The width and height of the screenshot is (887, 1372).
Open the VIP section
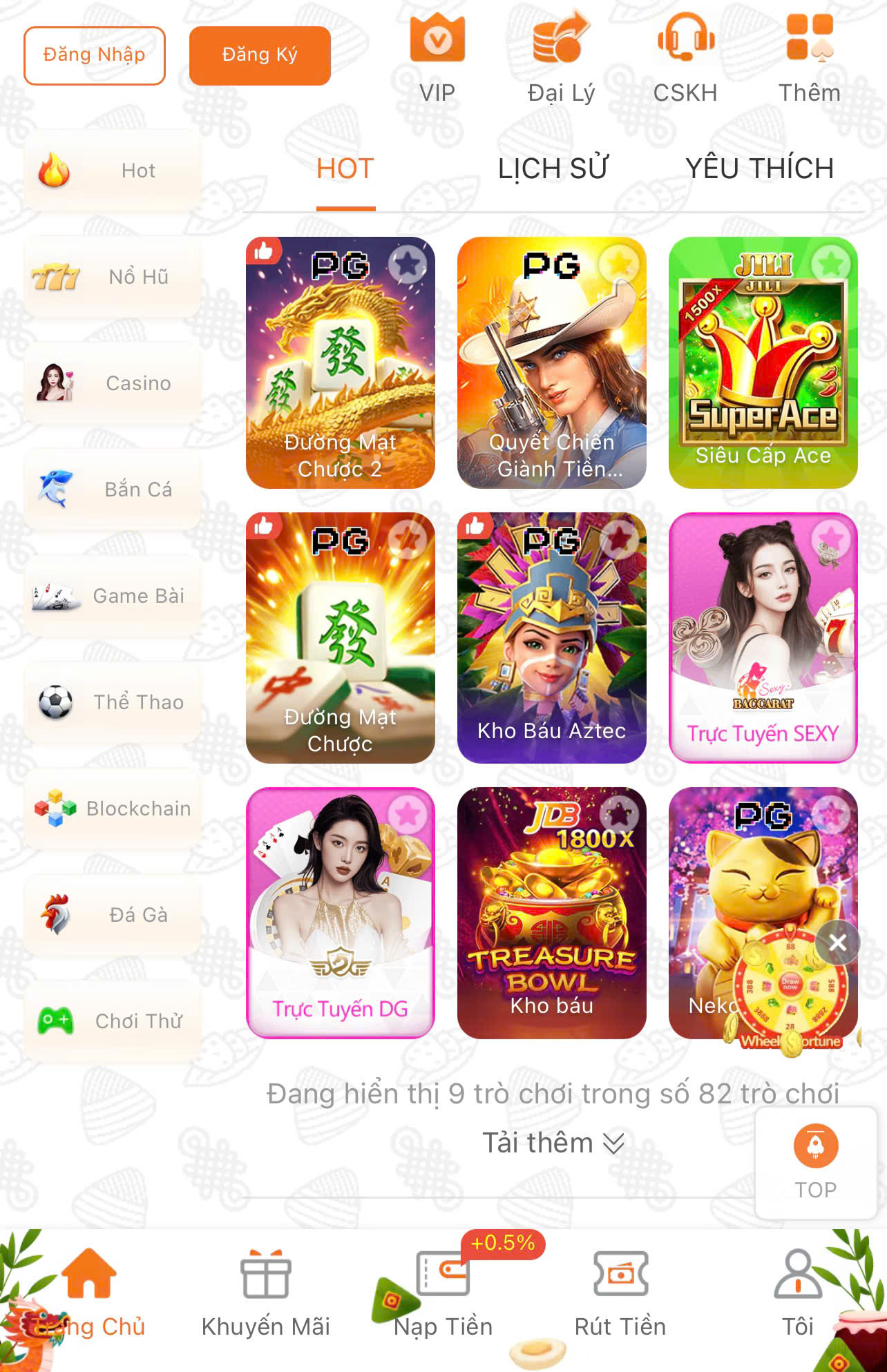coord(437,59)
